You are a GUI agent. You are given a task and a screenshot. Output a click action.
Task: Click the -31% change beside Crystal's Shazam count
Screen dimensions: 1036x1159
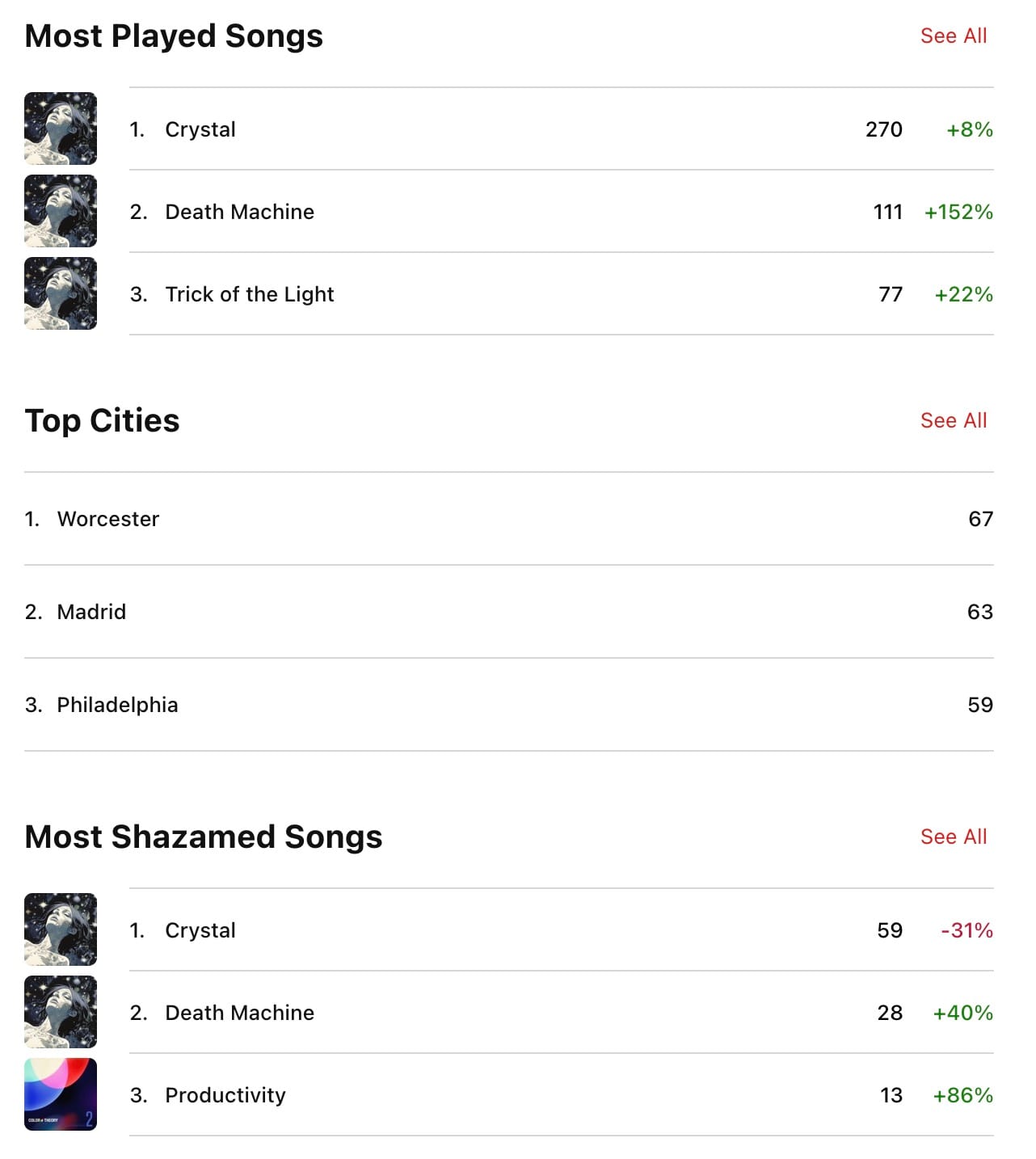click(x=965, y=931)
